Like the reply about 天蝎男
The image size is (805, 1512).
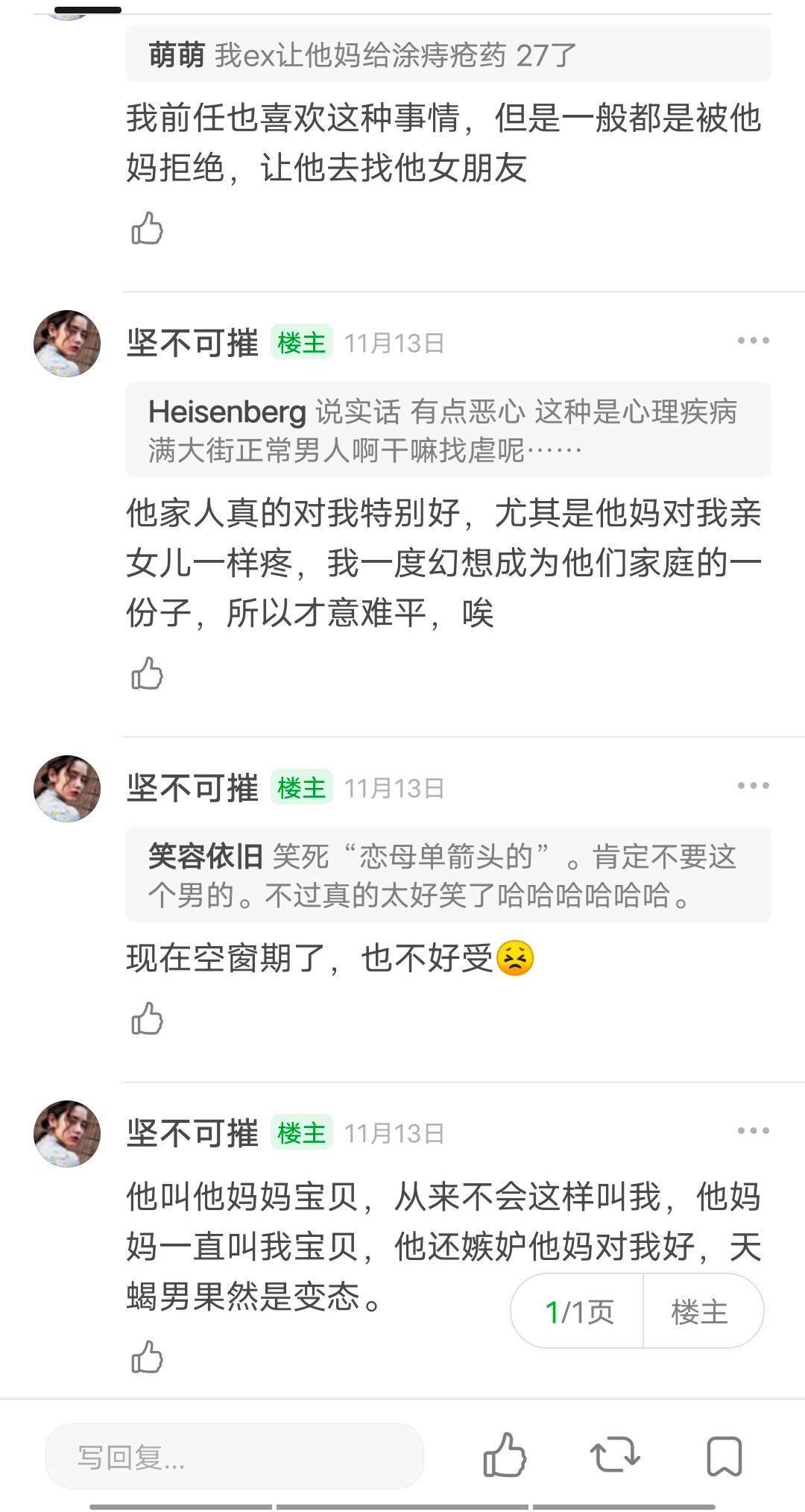pyautogui.click(x=147, y=1357)
